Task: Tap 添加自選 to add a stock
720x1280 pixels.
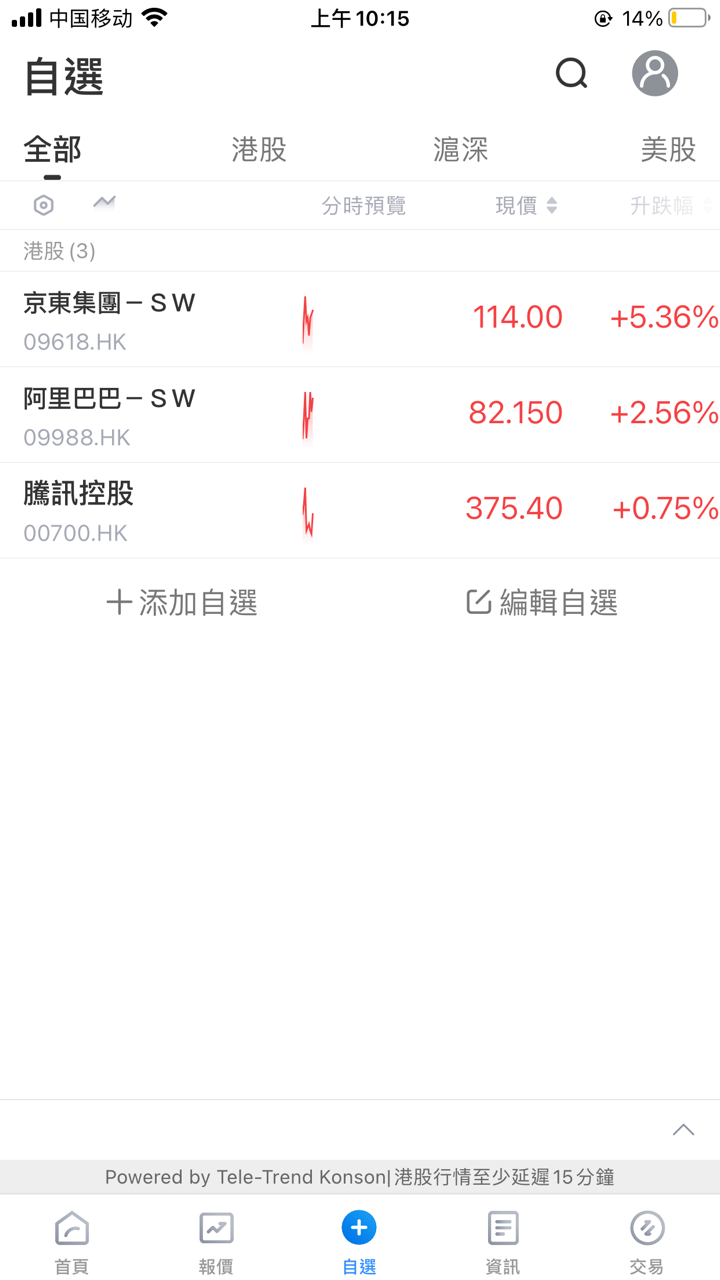Action: pos(182,603)
